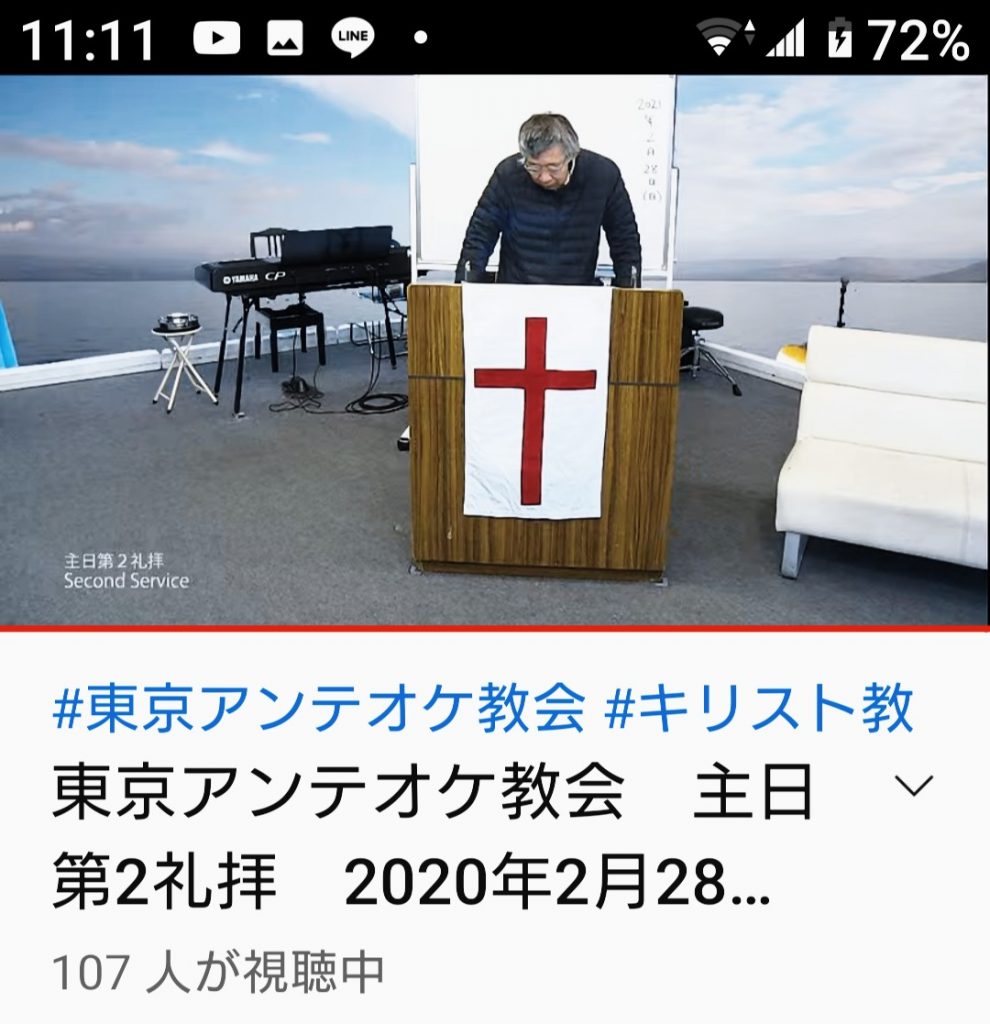Open the #キリスト教 hashtag
Image resolution: width=990 pixels, height=1024 pixels.
point(759,709)
